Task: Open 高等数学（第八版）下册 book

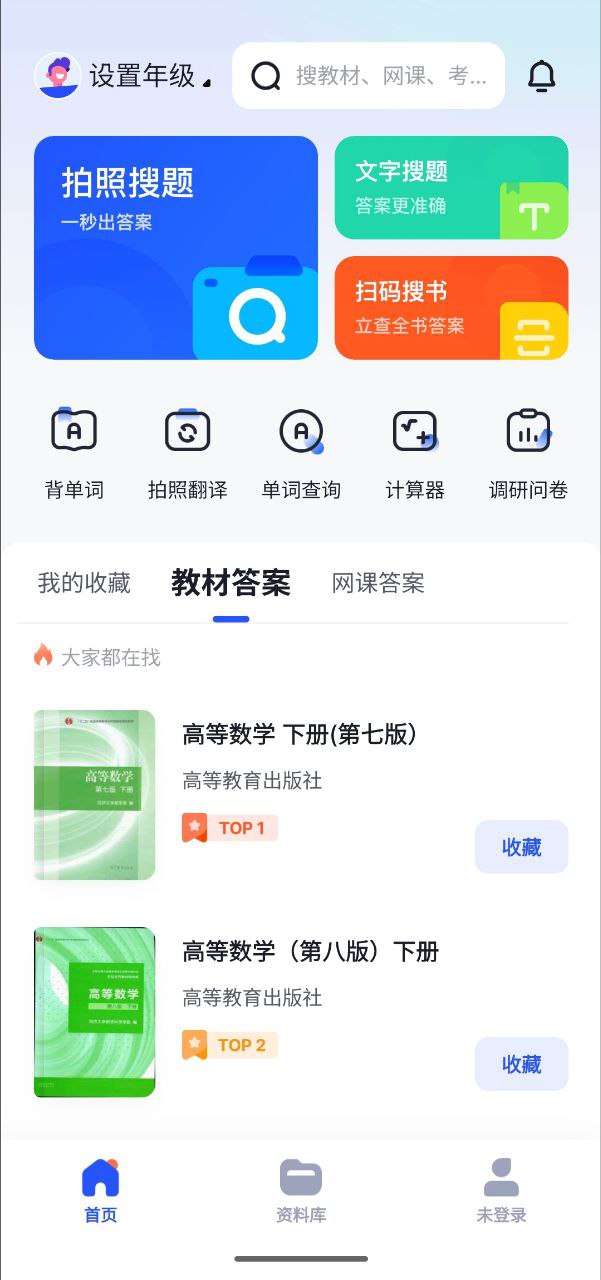Action: (x=310, y=952)
